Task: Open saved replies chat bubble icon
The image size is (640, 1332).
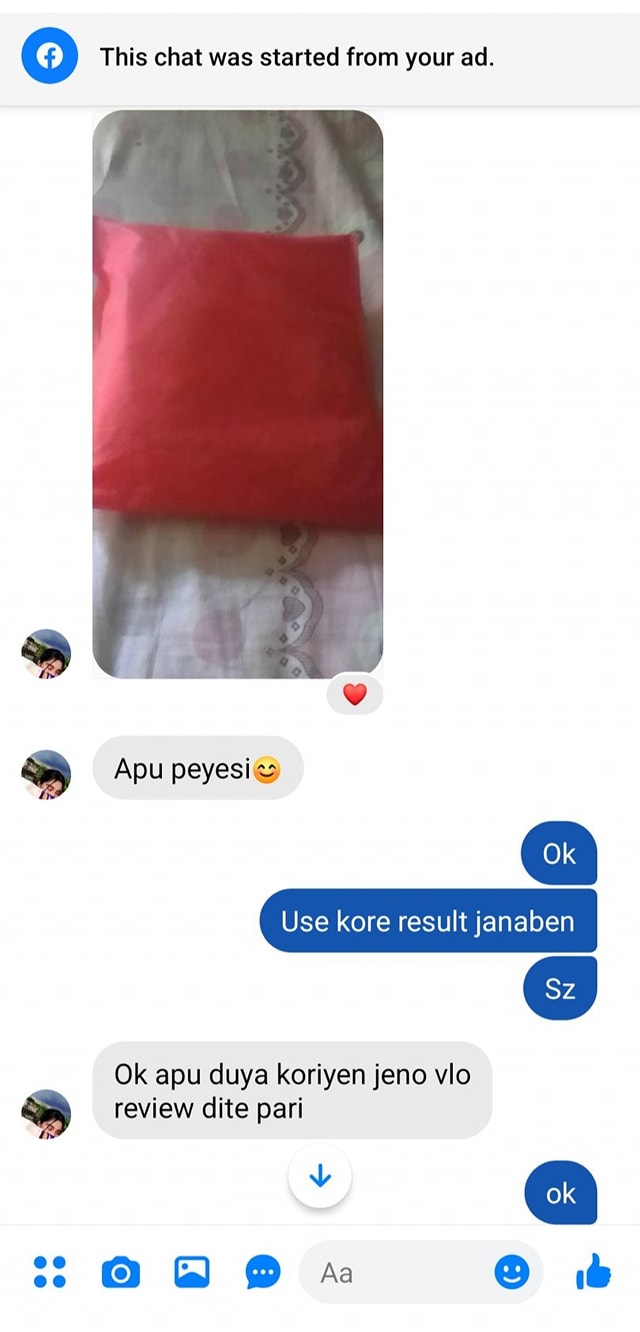Action: coord(263,1272)
